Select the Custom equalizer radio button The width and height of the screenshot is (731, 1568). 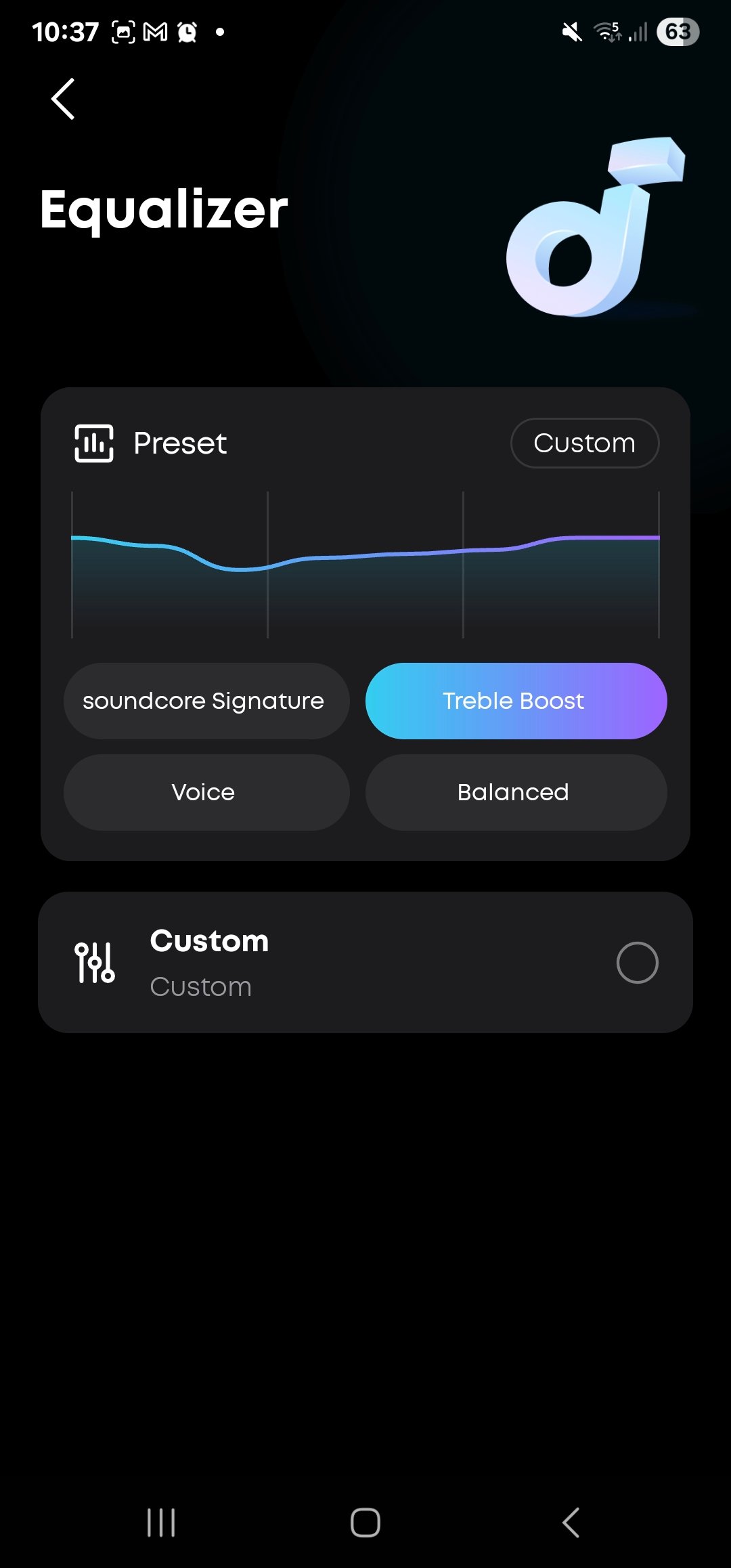pos(637,962)
